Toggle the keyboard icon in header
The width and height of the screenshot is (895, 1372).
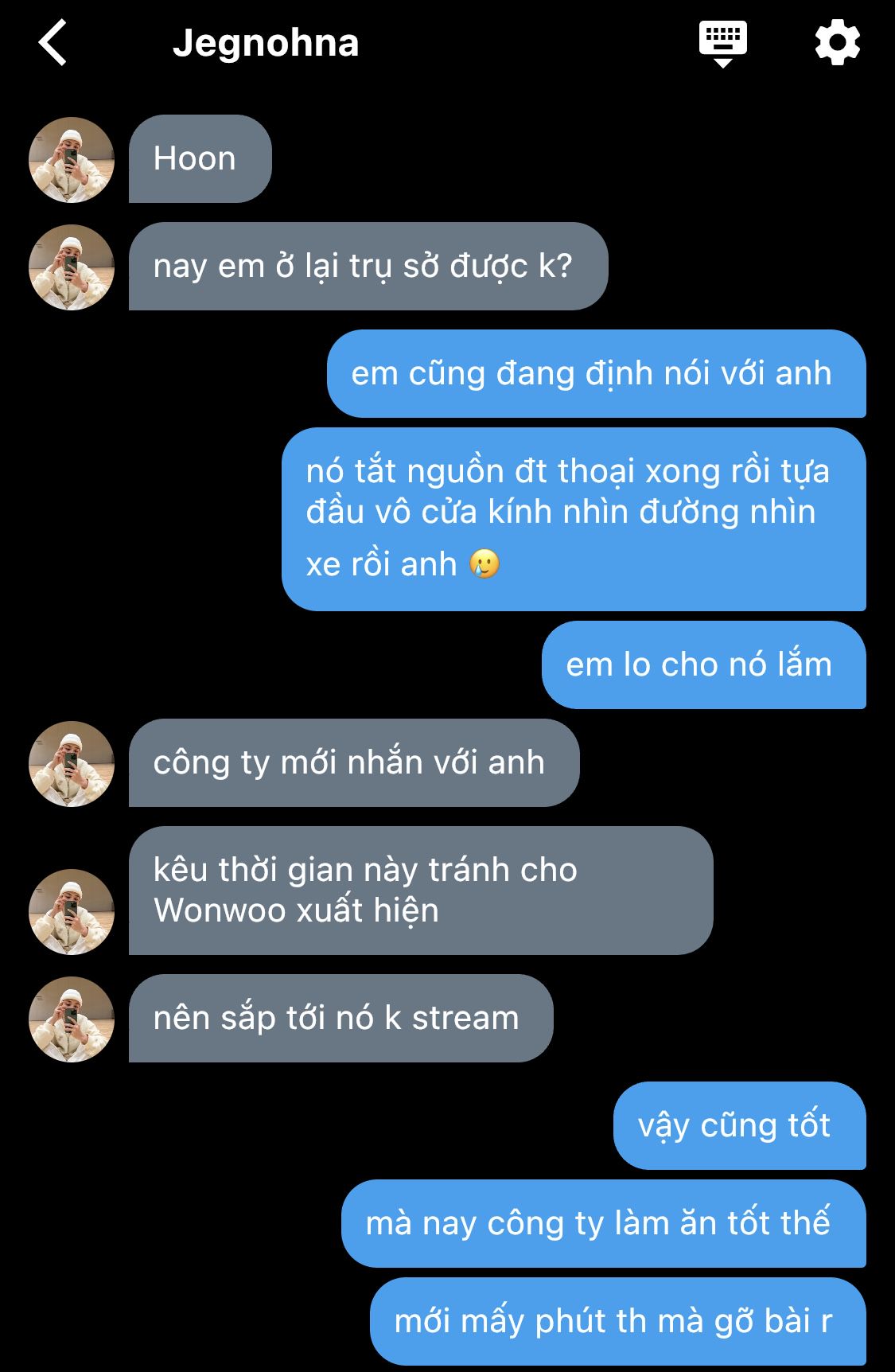click(722, 43)
